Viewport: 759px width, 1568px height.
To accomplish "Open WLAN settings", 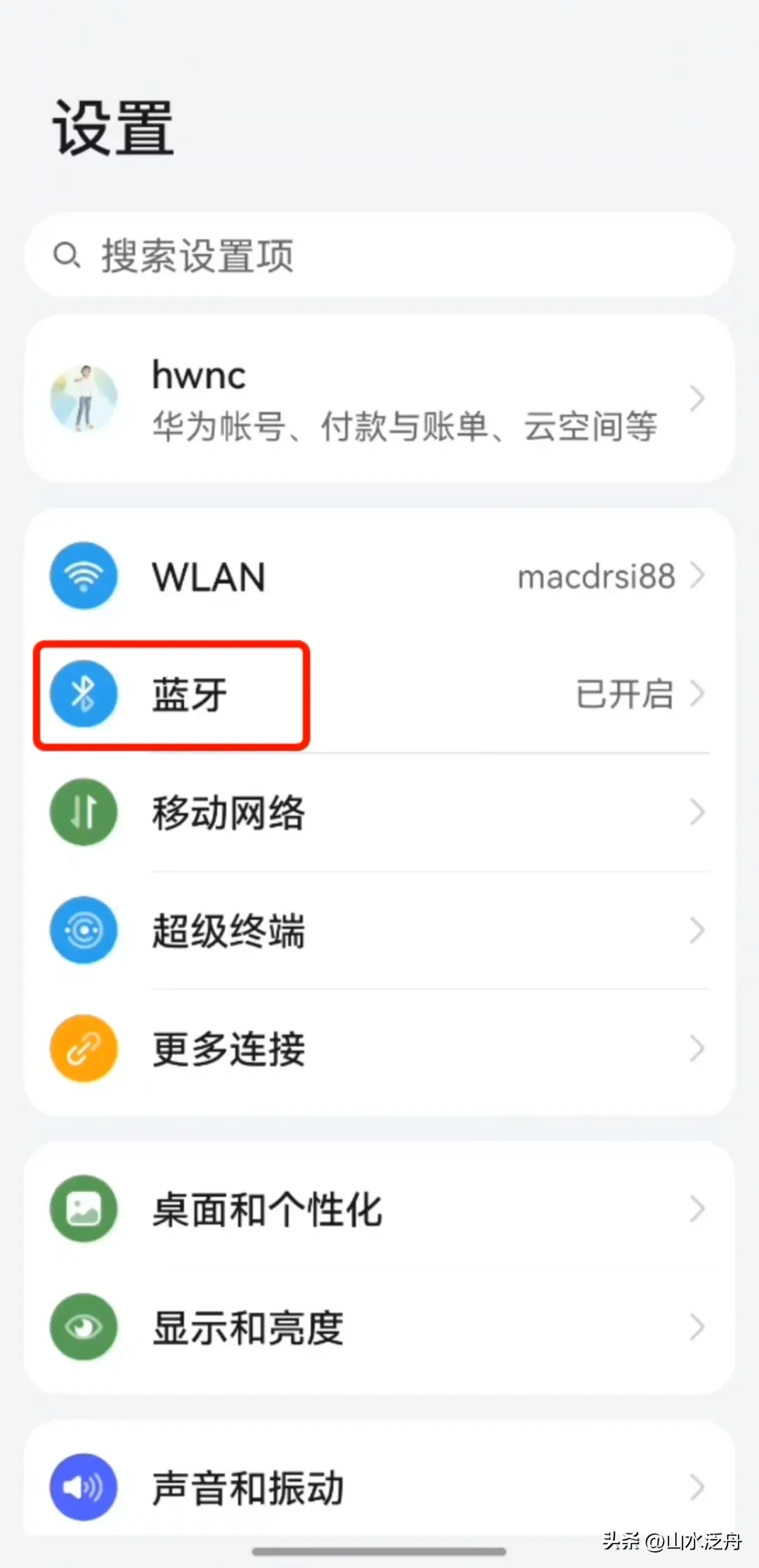I will [x=379, y=576].
